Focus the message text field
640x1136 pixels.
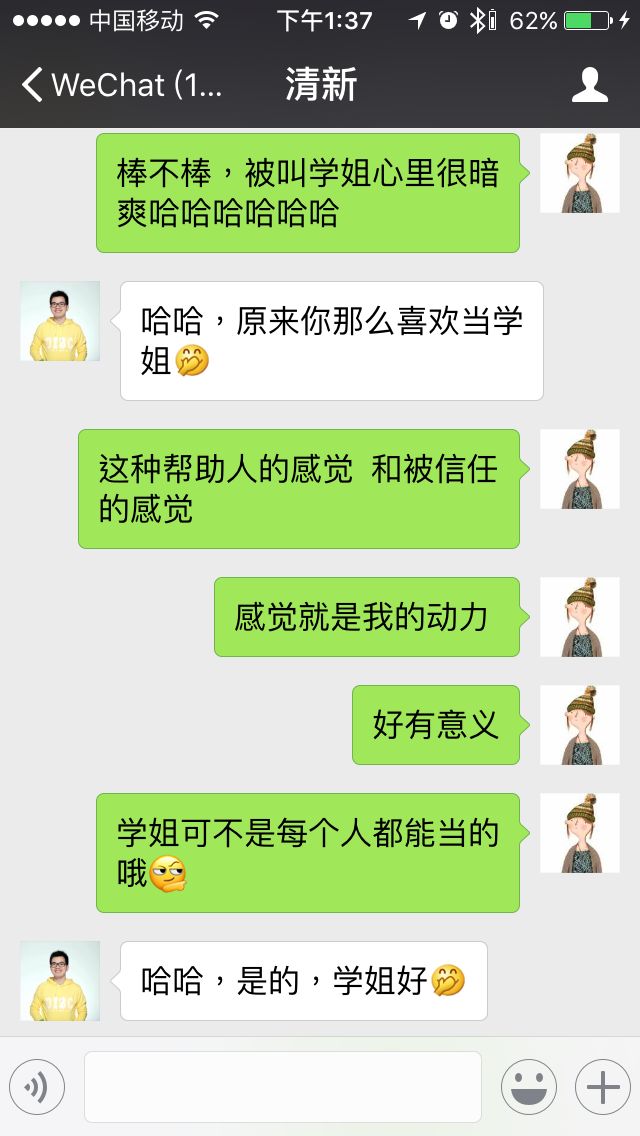pyautogui.click(x=283, y=1087)
